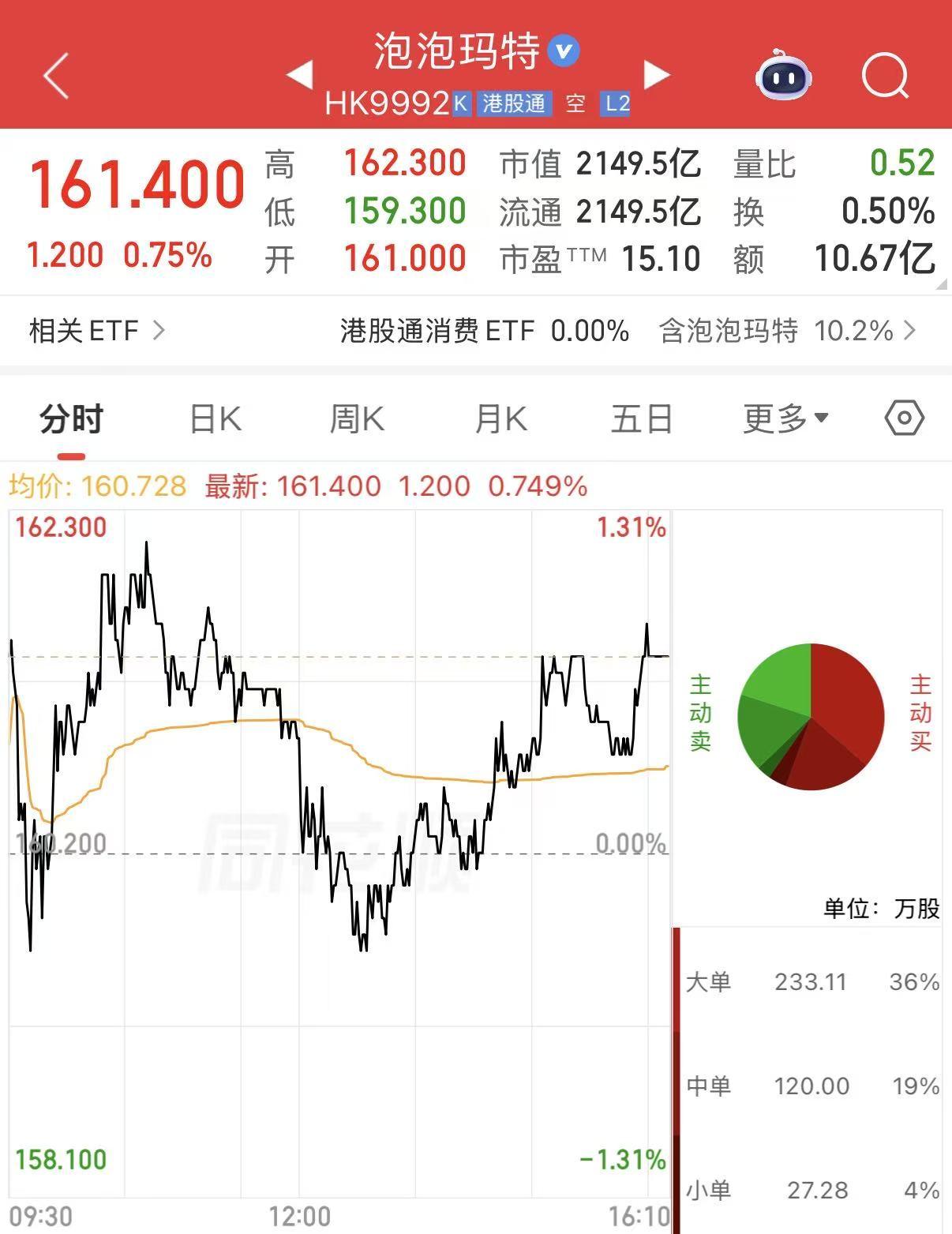Switch to the 日K chart tab

click(216, 418)
